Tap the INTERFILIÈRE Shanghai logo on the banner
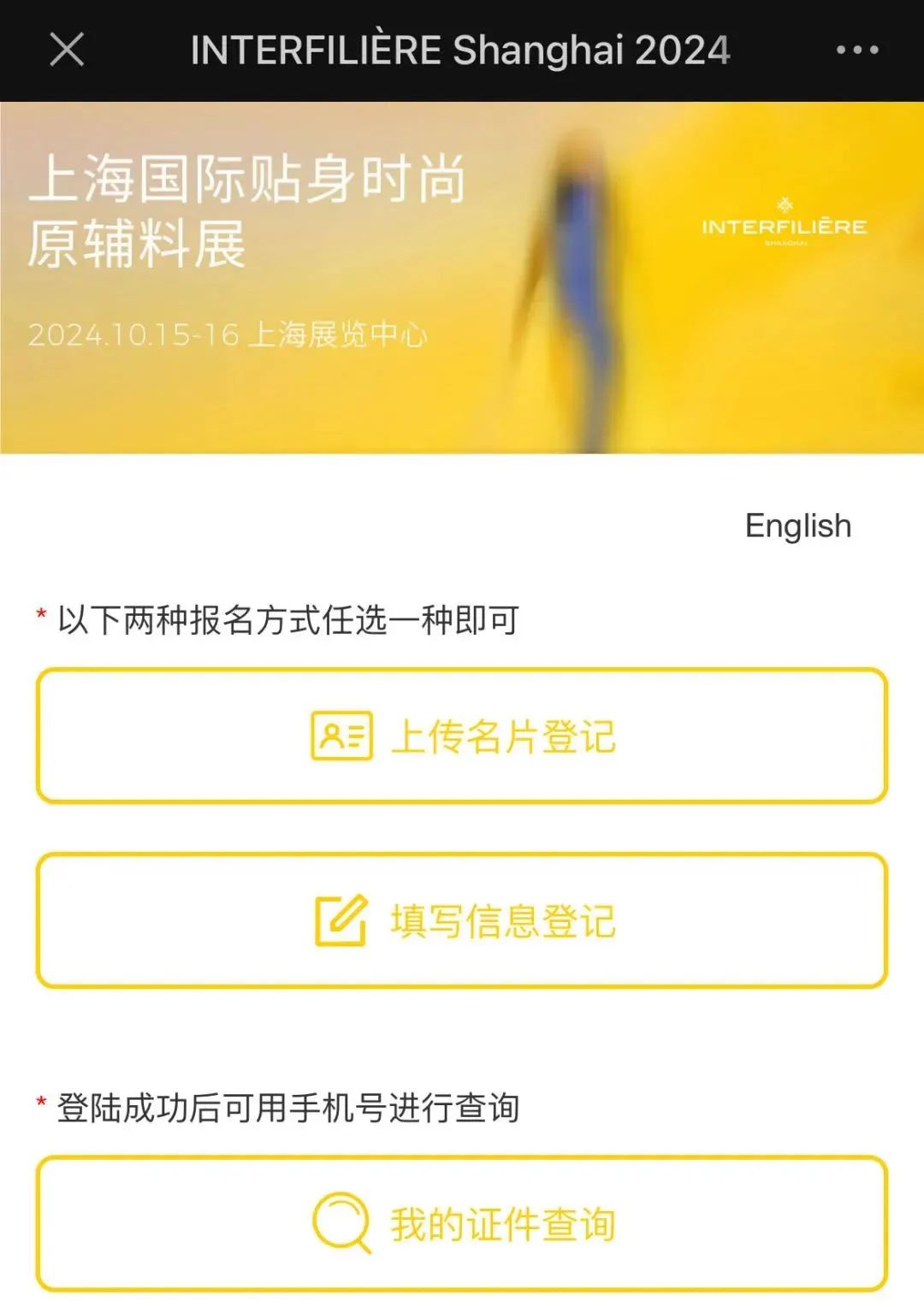The image size is (924, 1307). click(783, 224)
